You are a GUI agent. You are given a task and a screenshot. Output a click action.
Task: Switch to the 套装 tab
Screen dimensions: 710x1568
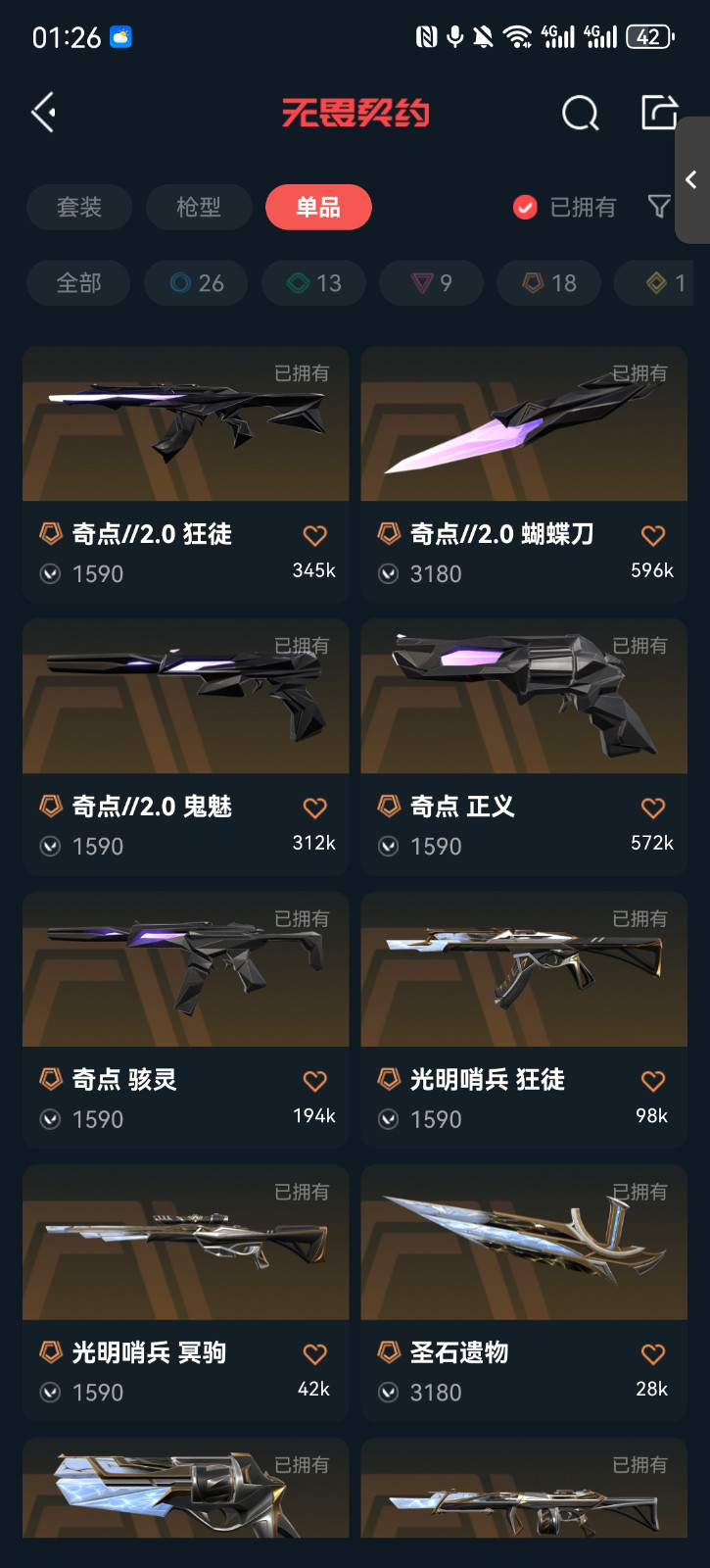[x=79, y=207]
